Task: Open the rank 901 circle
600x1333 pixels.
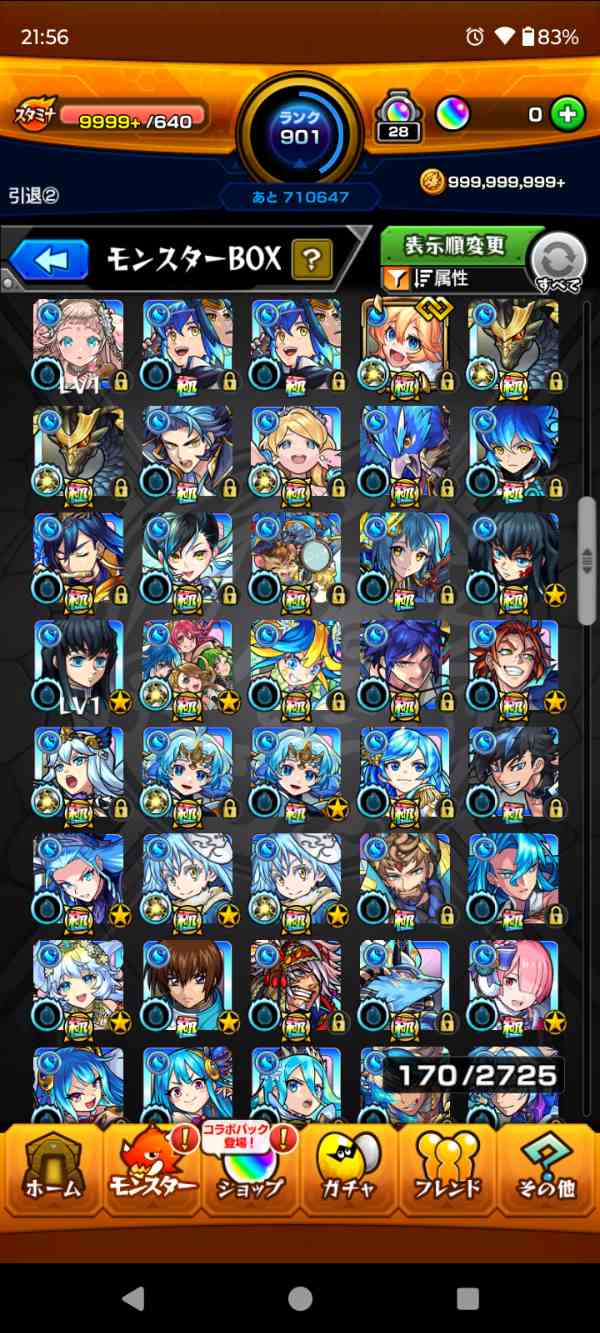Action: click(300, 128)
